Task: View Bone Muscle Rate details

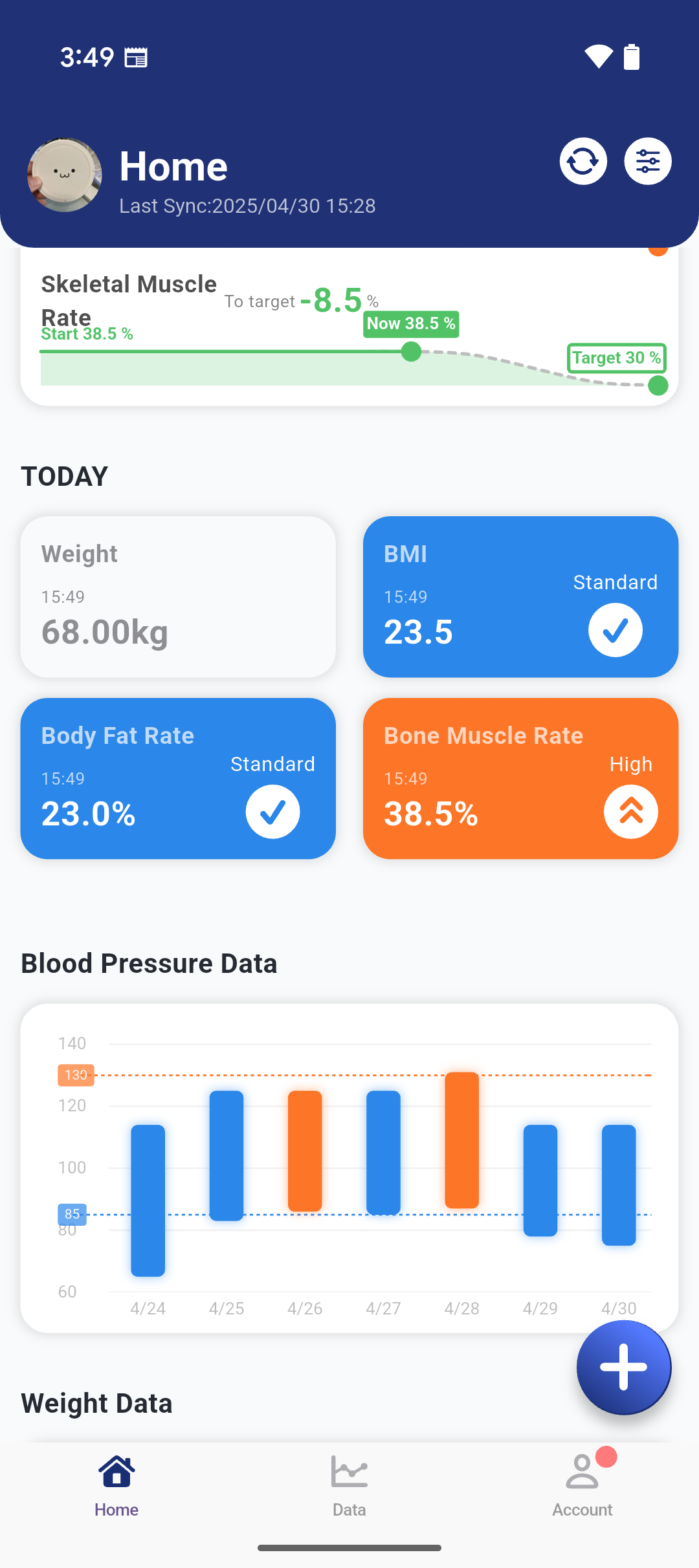Action: [x=520, y=778]
